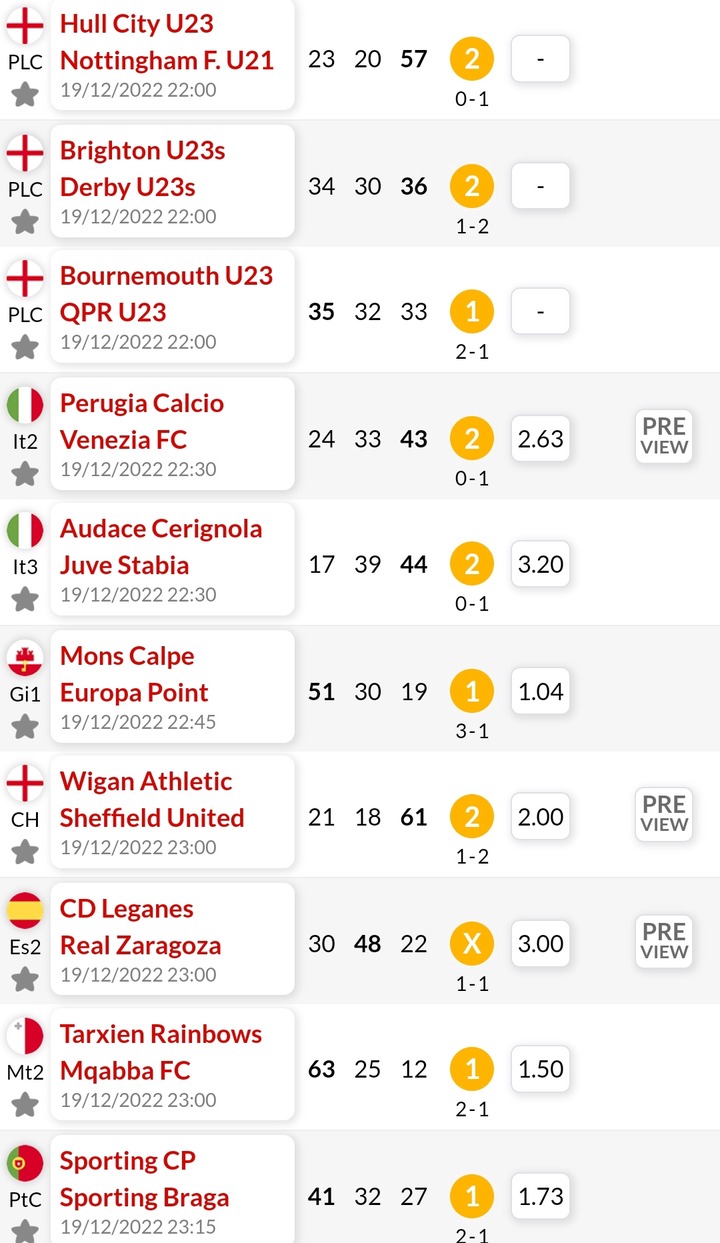The image size is (720, 1243).
Task: Mark Bournemouth U23 vs QPR U23 as favorite
Action: [25, 347]
